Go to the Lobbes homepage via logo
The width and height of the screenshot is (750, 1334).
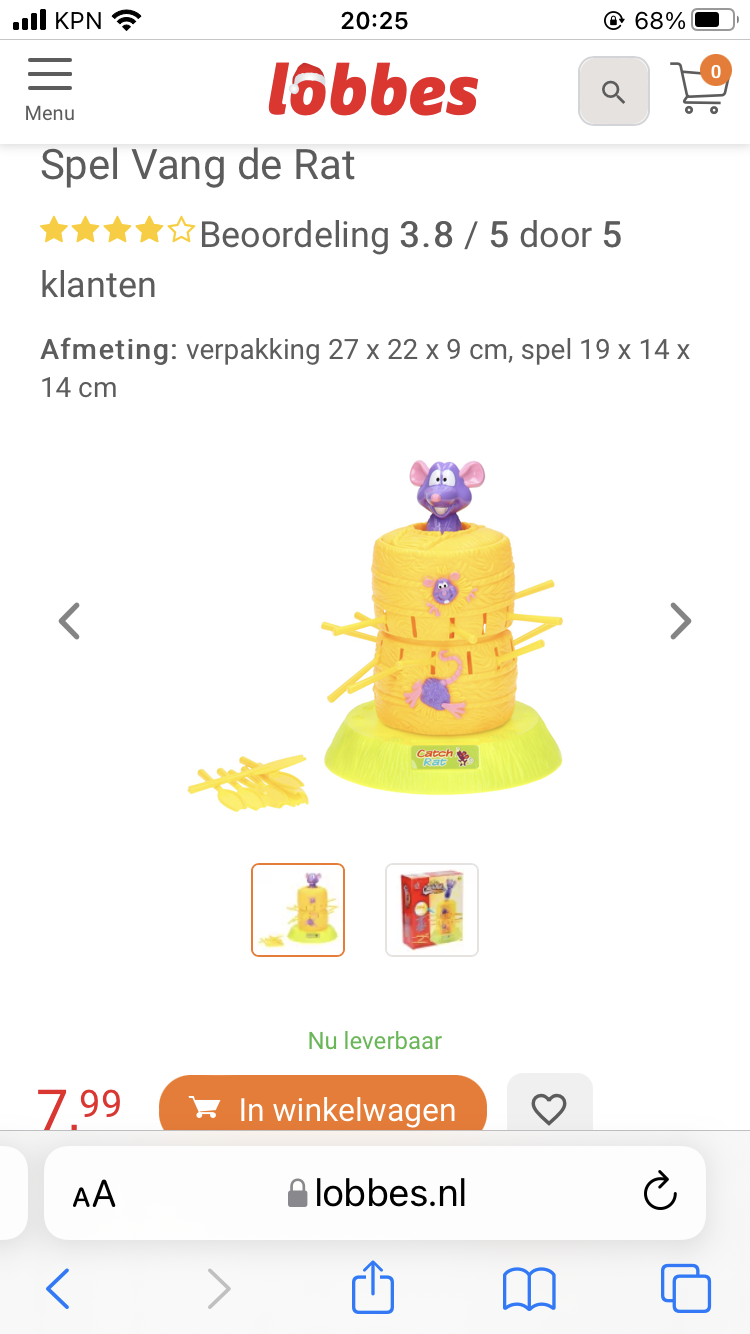coord(373,89)
